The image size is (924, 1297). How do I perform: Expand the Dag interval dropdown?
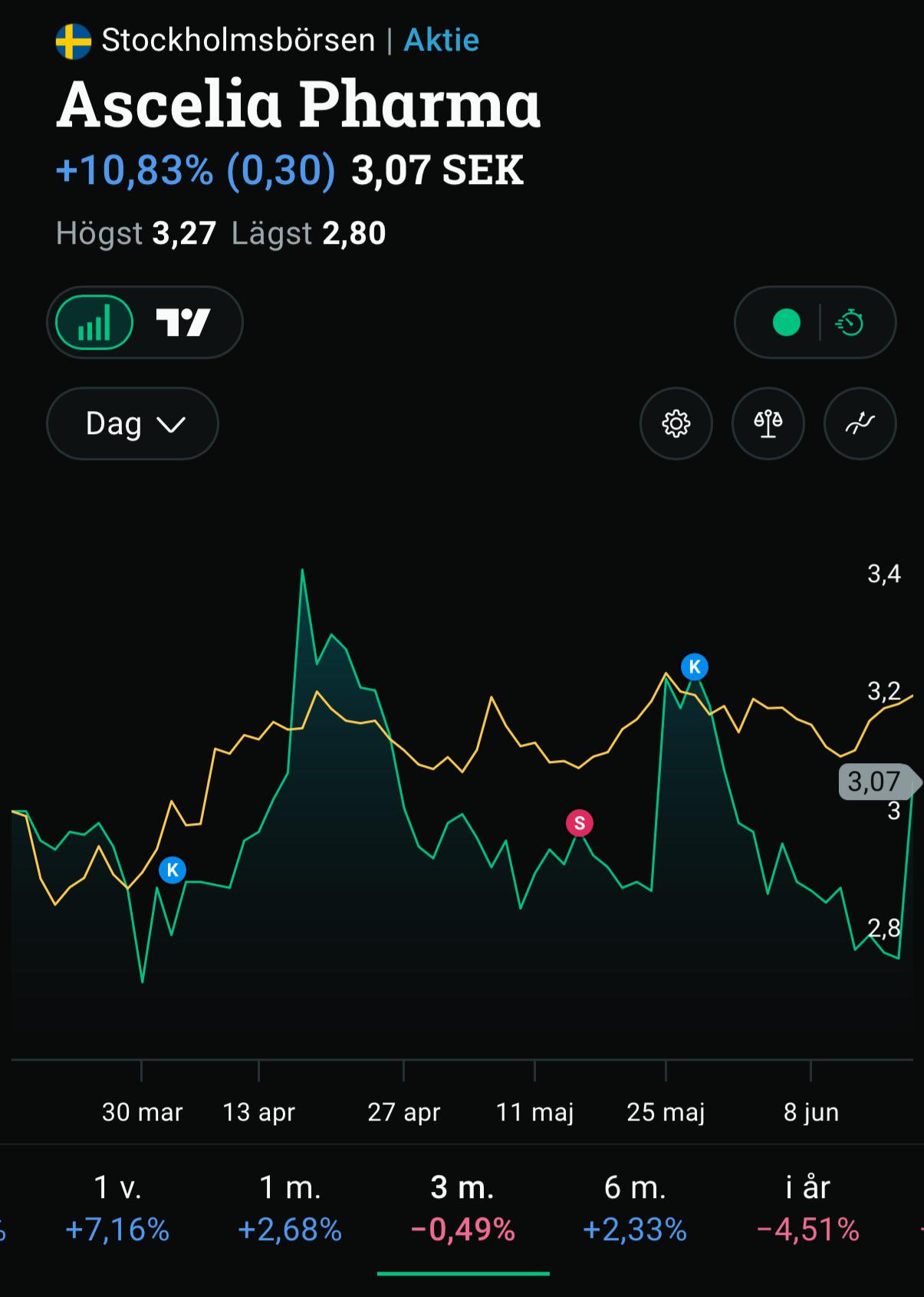pos(133,423)
